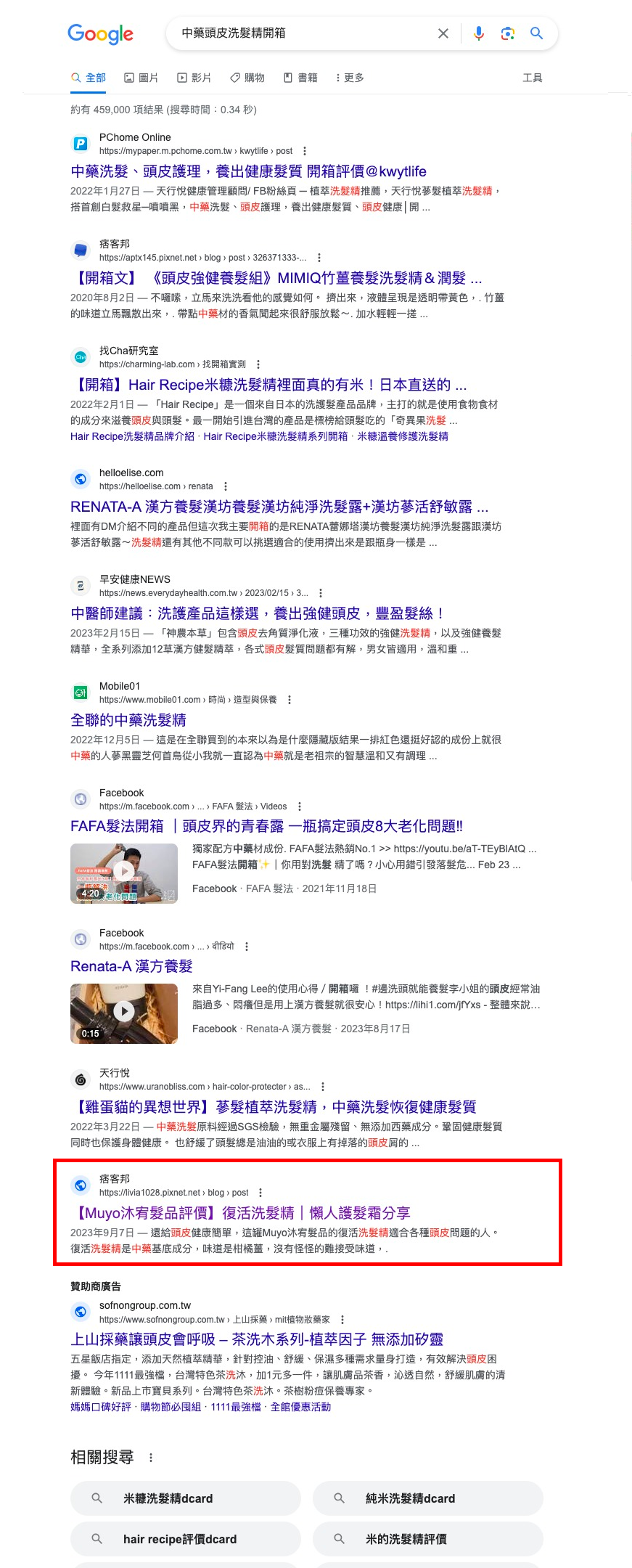This screenshot has width=632, height=1568.
Task: Open PChome result 中藥洗髮、頭皮護理
Action: 248,171
